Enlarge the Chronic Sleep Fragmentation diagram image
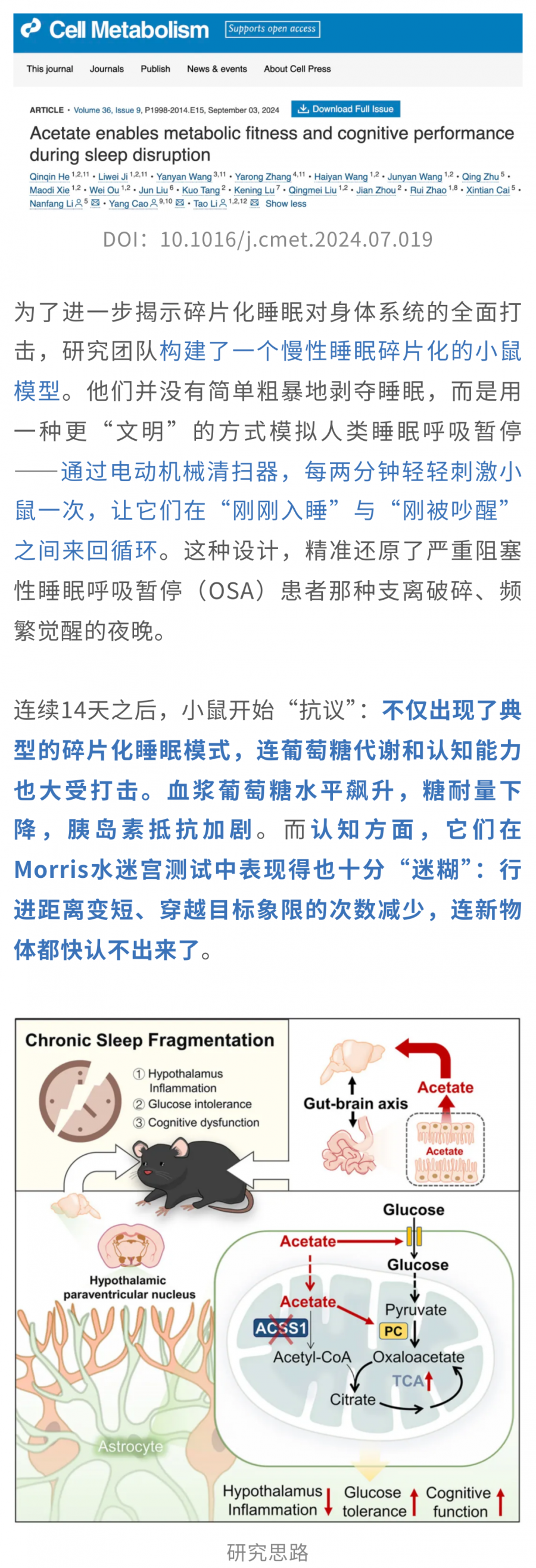The height and width of the screenshot is (1568, 536). (x=267, y=1270)
